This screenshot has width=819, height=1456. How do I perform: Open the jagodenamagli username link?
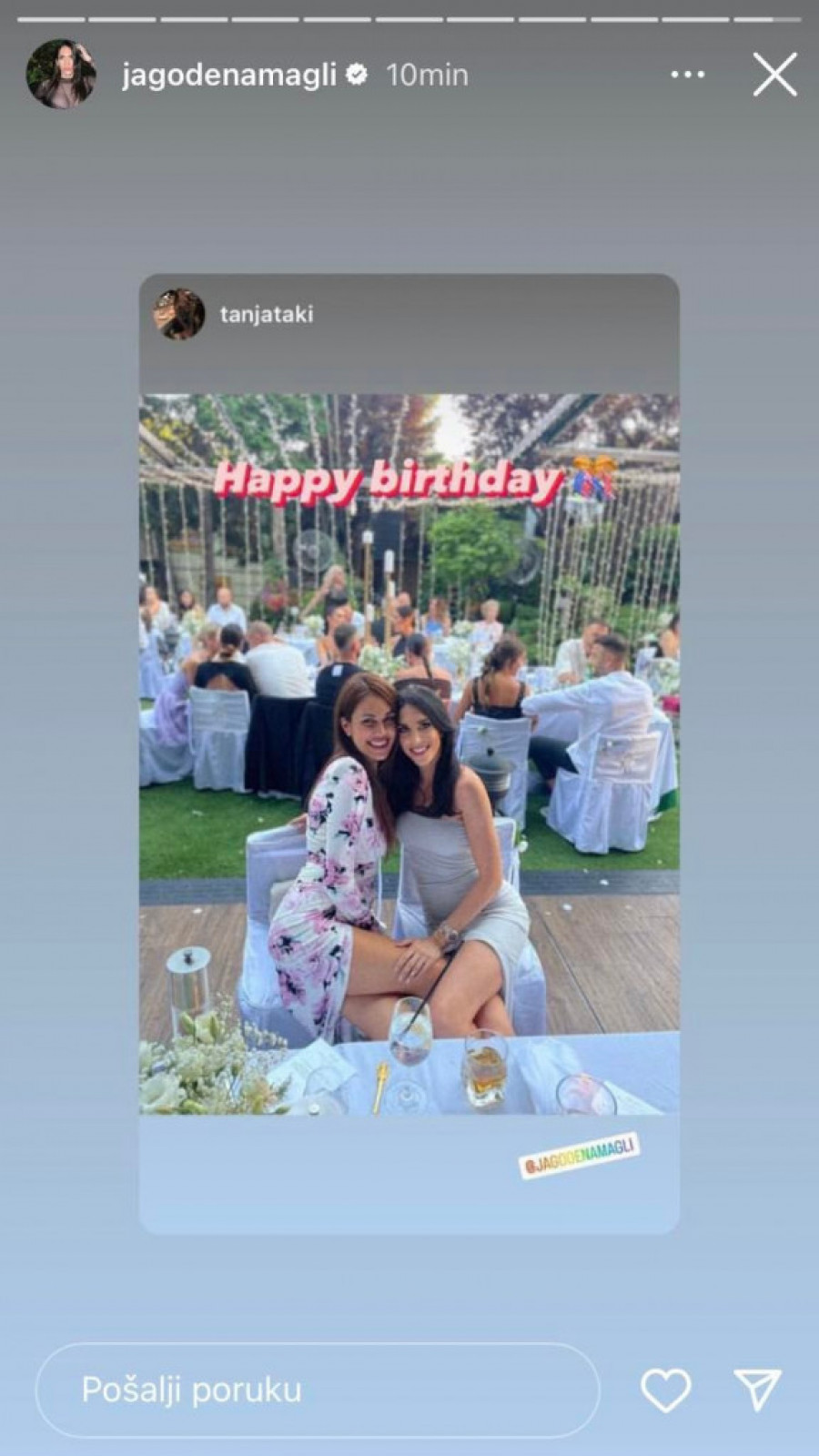[229, 75]
